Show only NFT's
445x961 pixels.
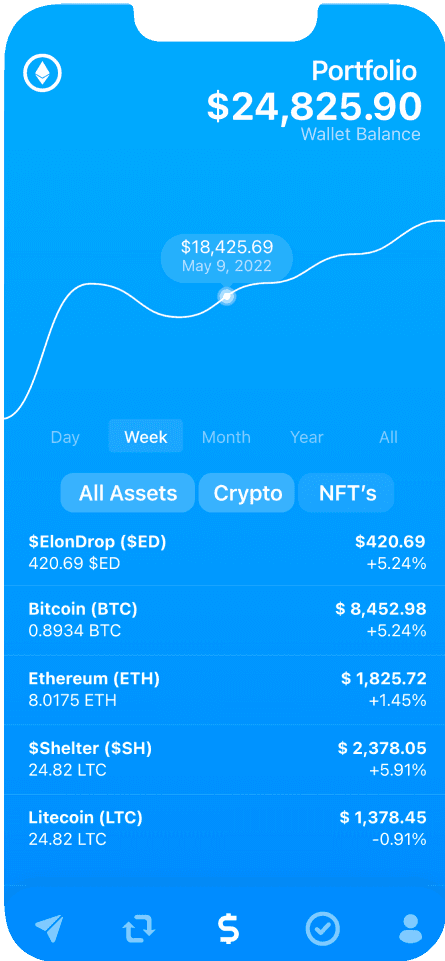(x=347, y=493)
